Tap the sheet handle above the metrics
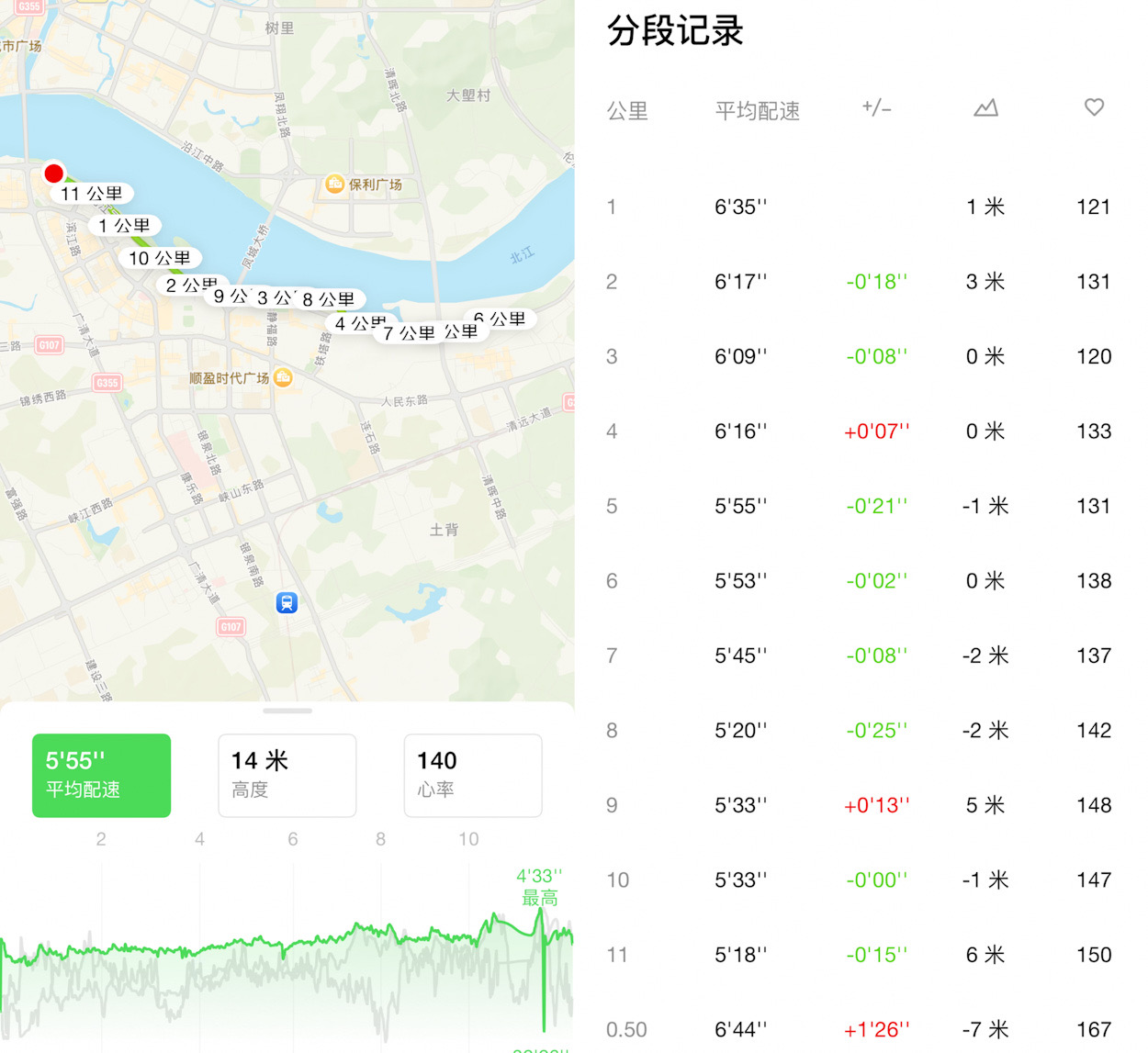This screenshot has height=1053, width=1148. coord(287,711)
